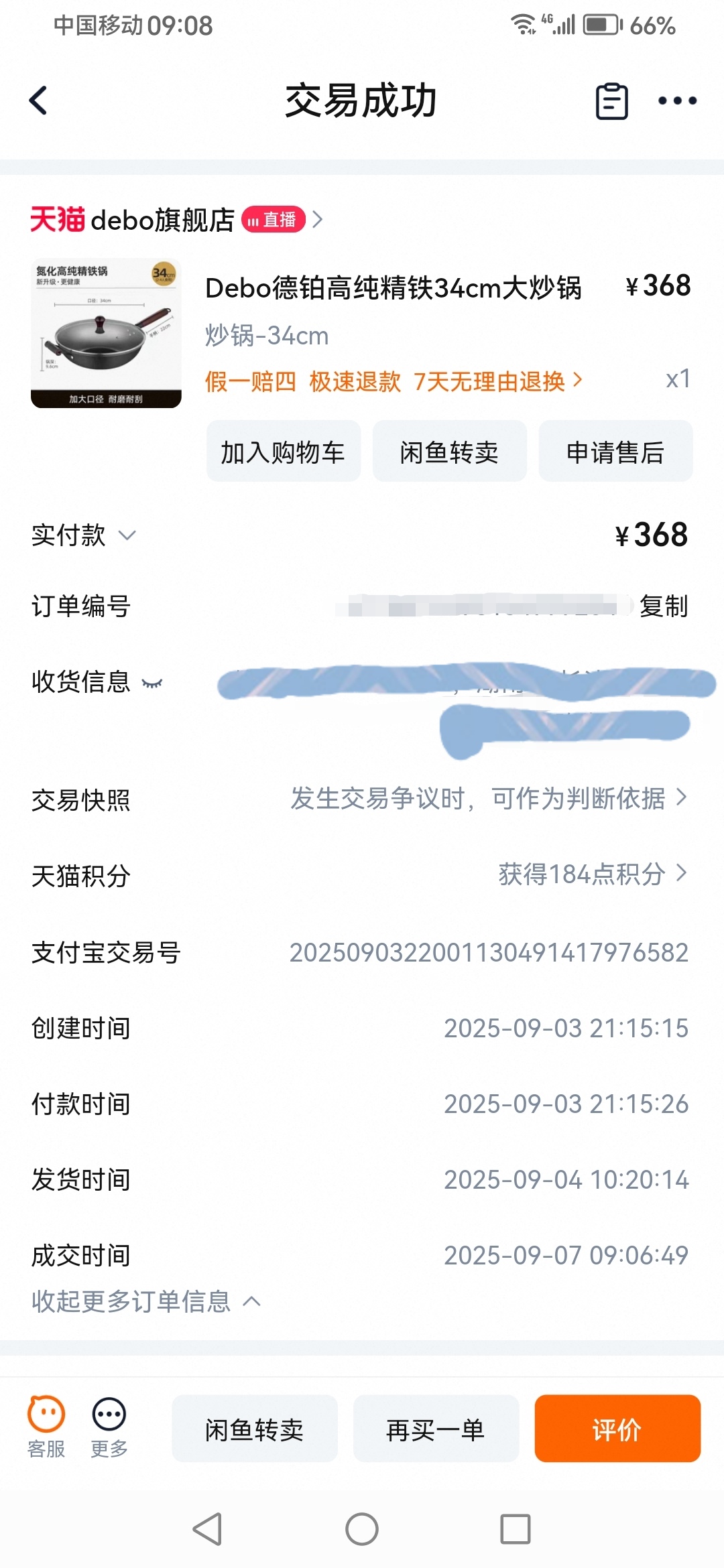724x1568 pixels.
Task: Tap 闲鱼转卖 under the product title
Action: 449,452
